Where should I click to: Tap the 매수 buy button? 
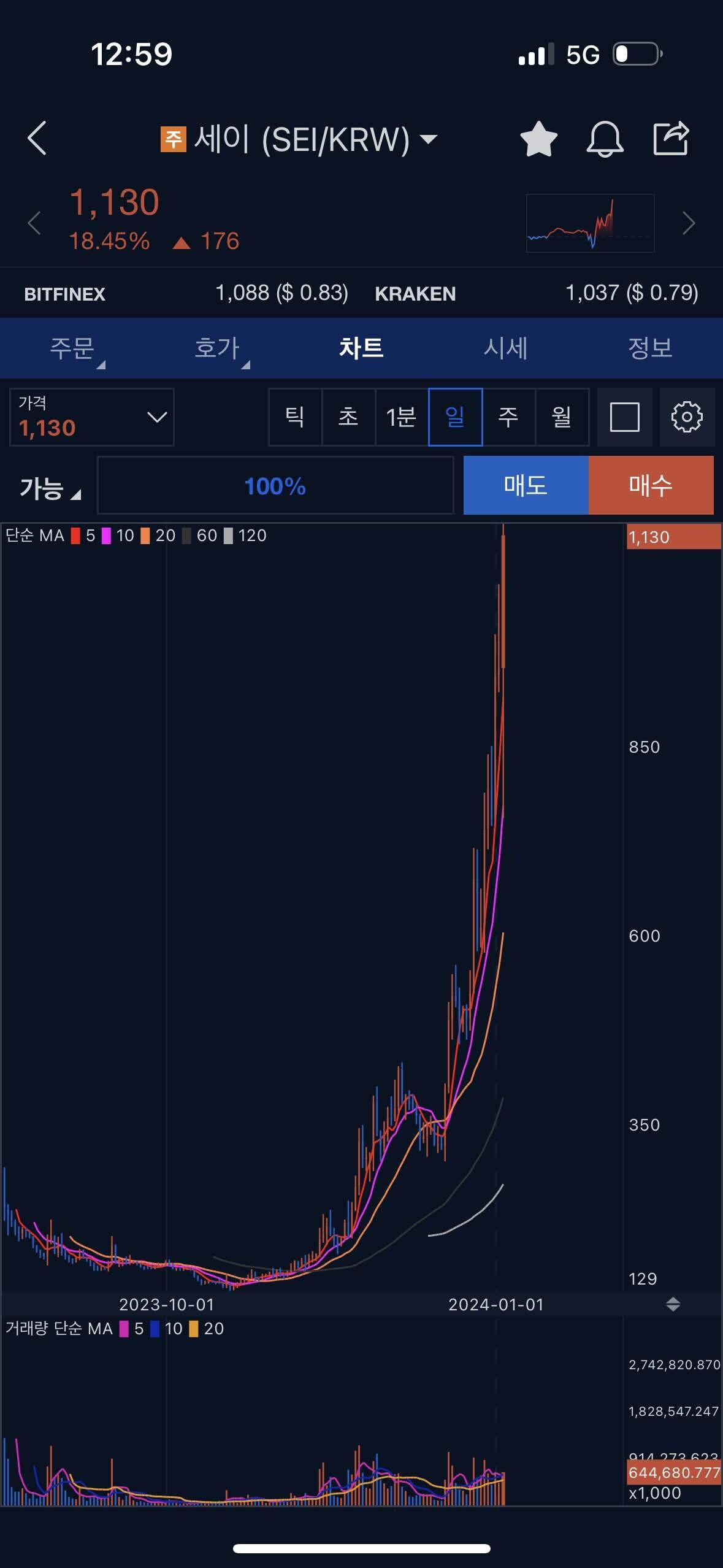(651, 485)
